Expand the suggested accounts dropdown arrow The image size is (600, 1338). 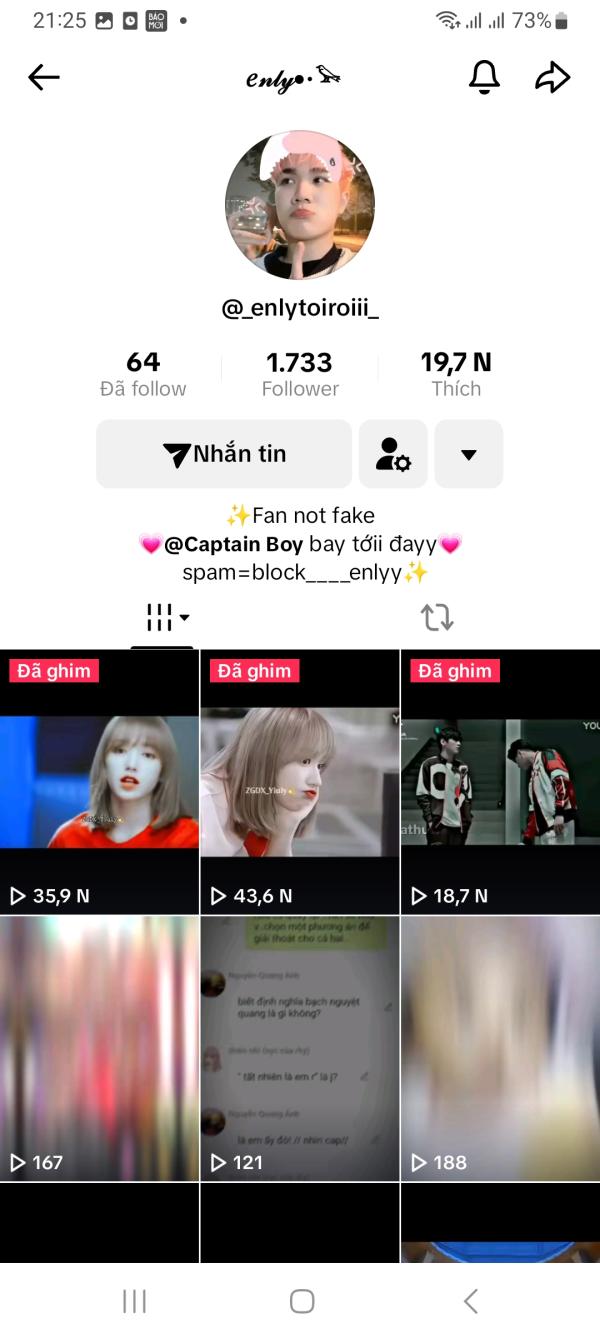pyautogui.click(x=468, y=454)
